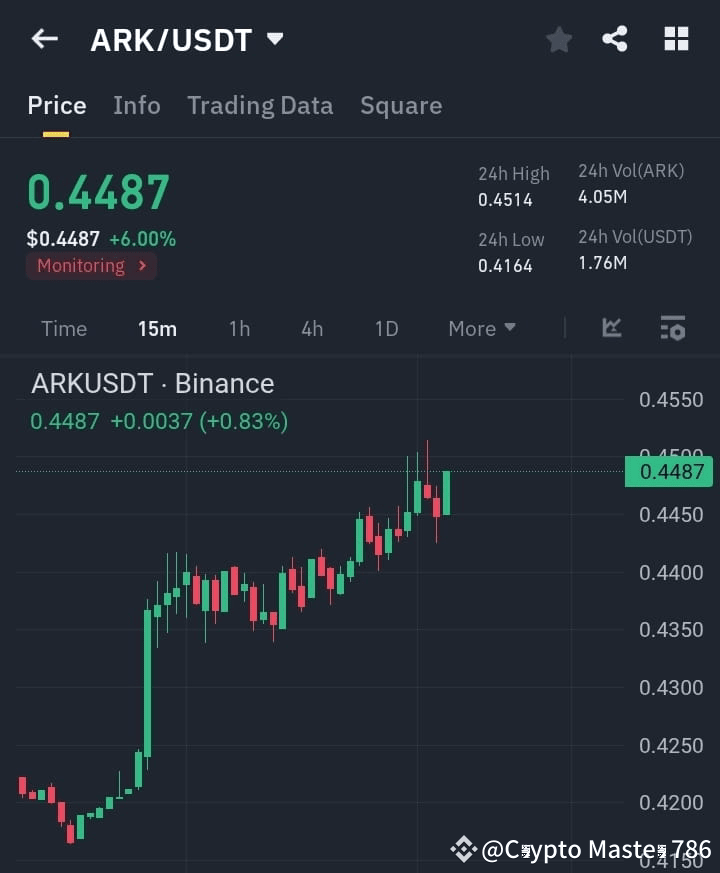Image resolution: width=720 pixels, height=873 pixels.
Task: Switch to the Trading Data tab
Action: coord(260,105)
